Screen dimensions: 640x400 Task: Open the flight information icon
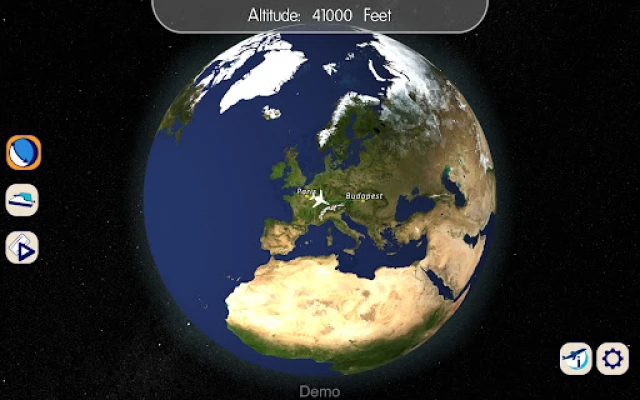[576, 358]
